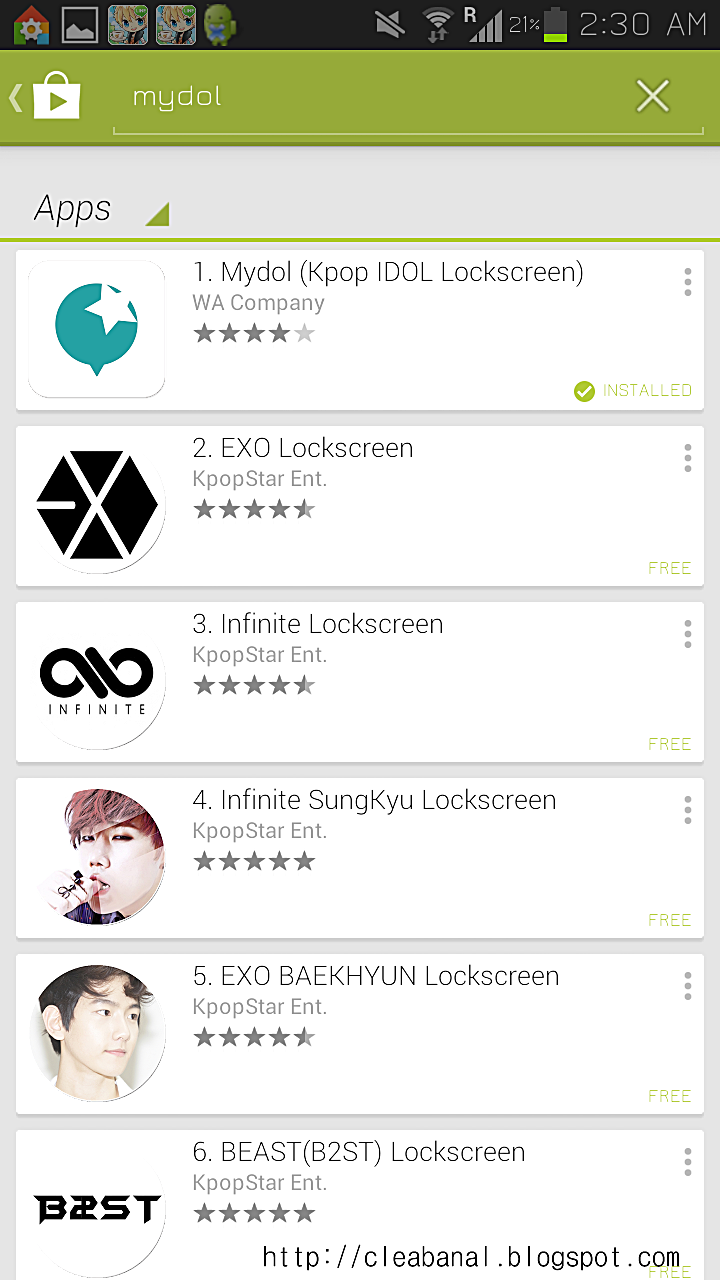Open overflow menu for Infinite Lockscreen
This screenshot has width=720, height=1280.
click(687, 634)
